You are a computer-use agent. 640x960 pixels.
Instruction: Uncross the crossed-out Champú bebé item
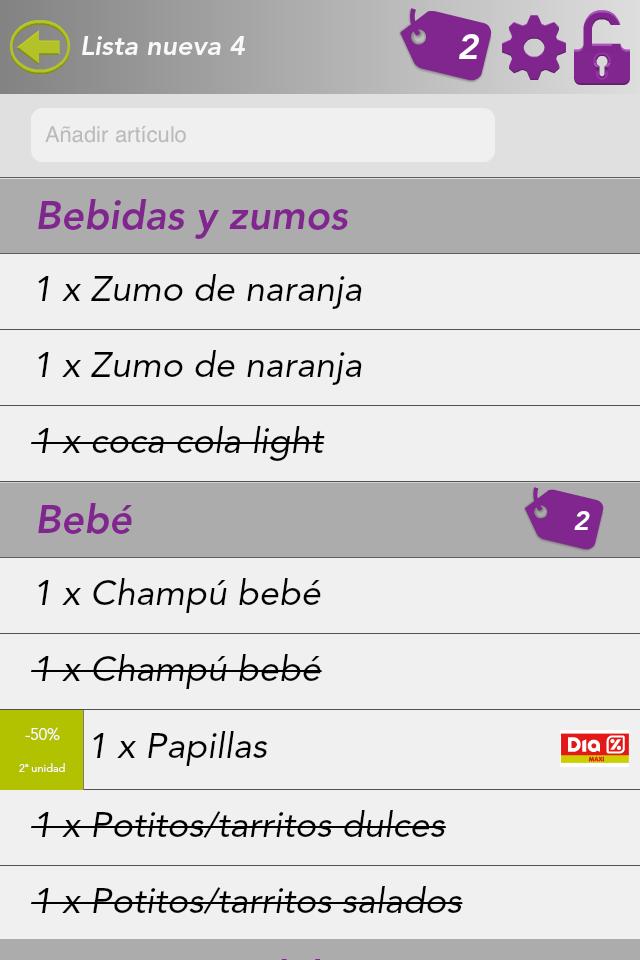pyautogui.click(x=178, y=670)
